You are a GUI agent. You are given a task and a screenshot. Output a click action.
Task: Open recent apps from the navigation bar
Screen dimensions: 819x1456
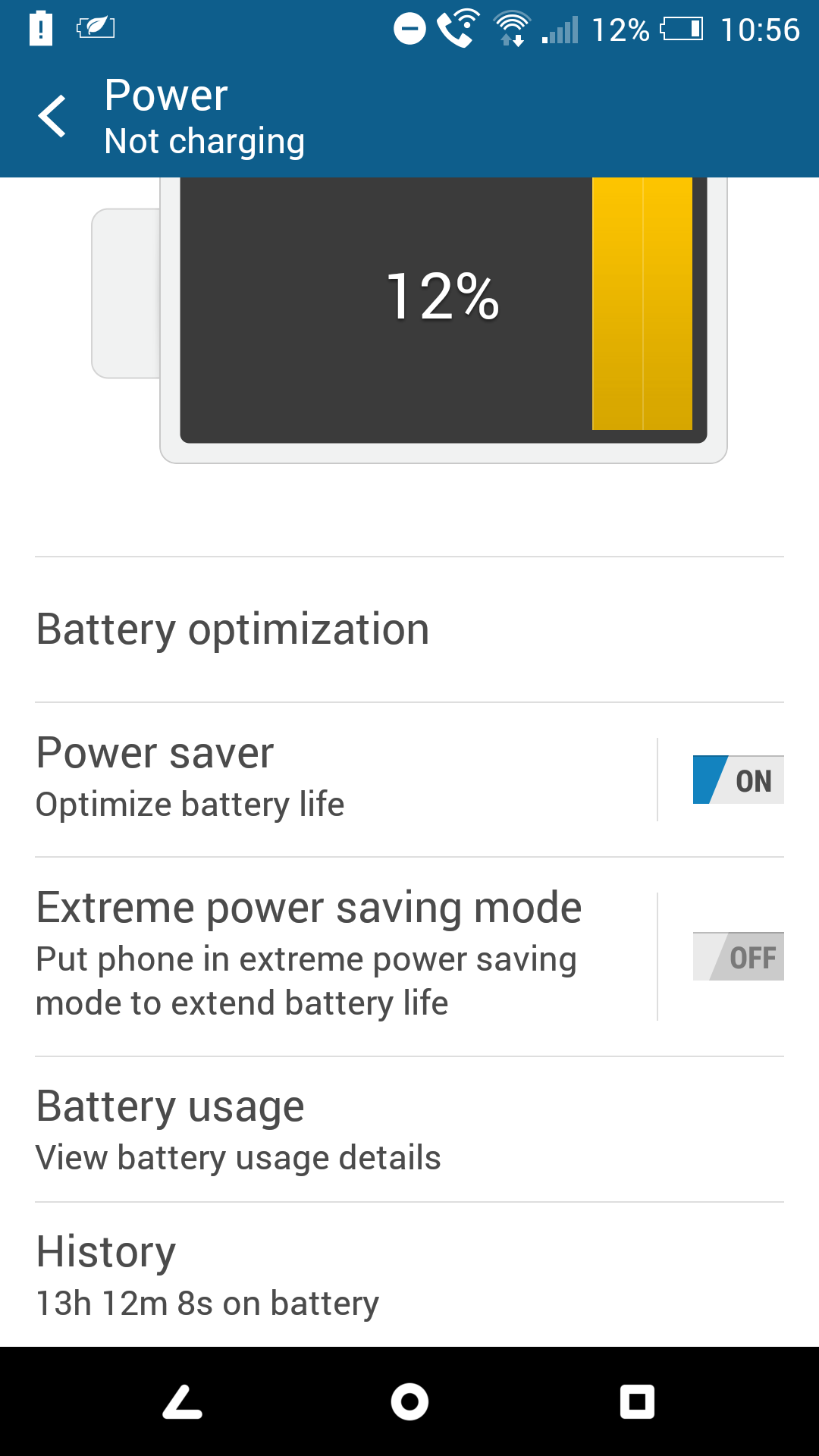click(637, 1401)
